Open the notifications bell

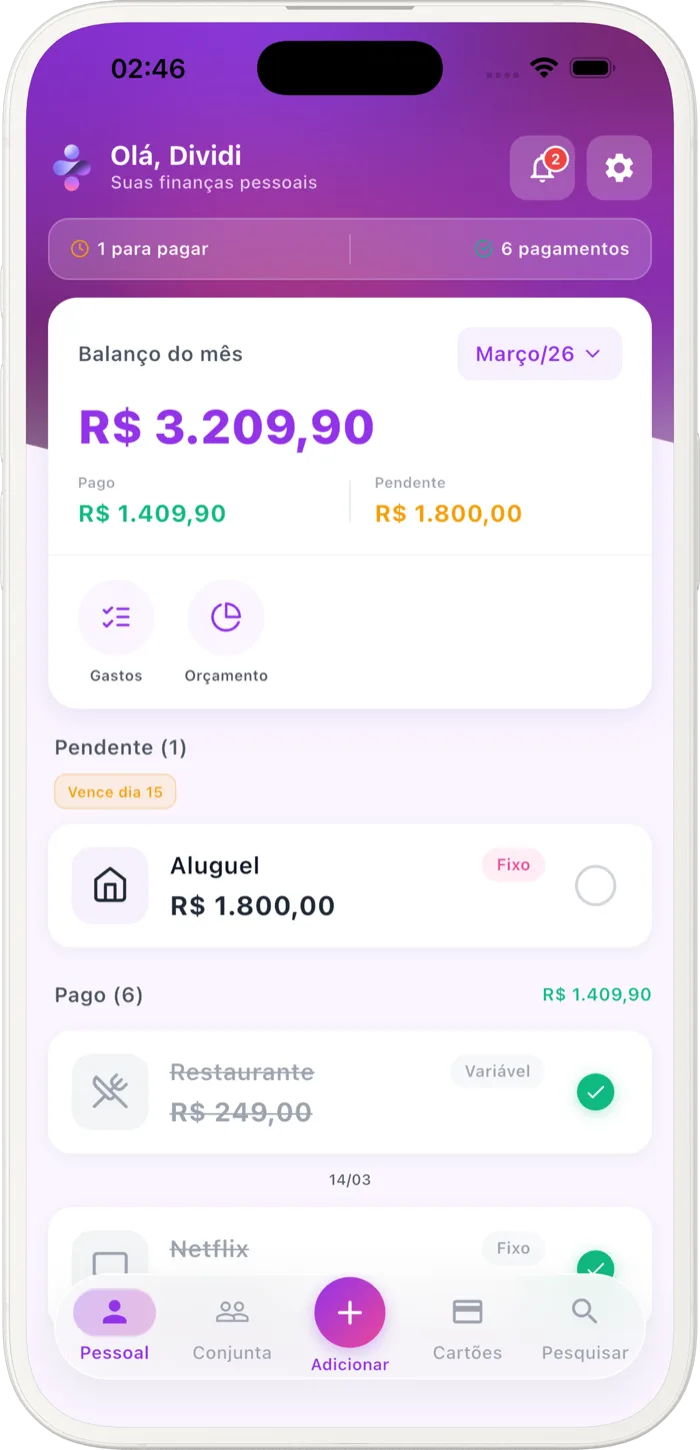(542, 168)
